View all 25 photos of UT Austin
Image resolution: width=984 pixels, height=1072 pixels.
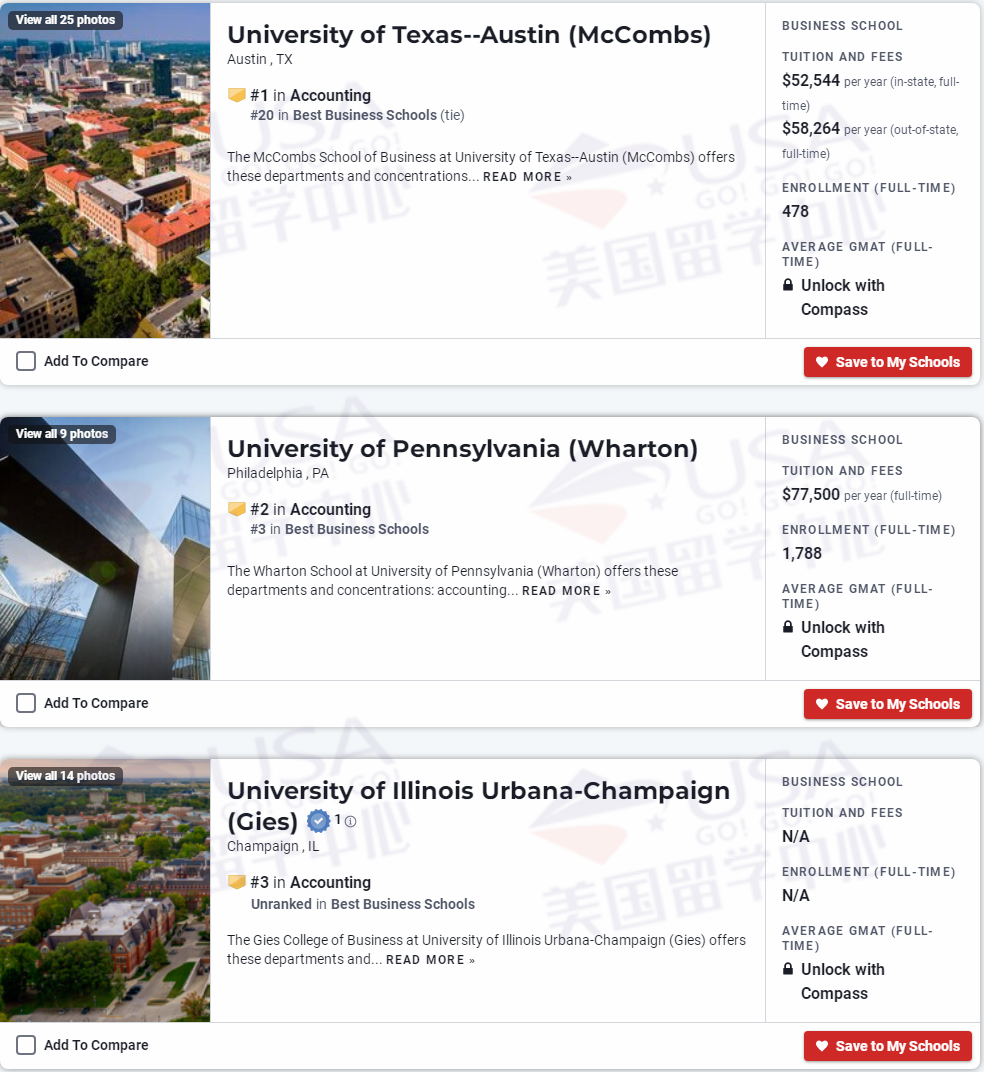click(65, 20)
